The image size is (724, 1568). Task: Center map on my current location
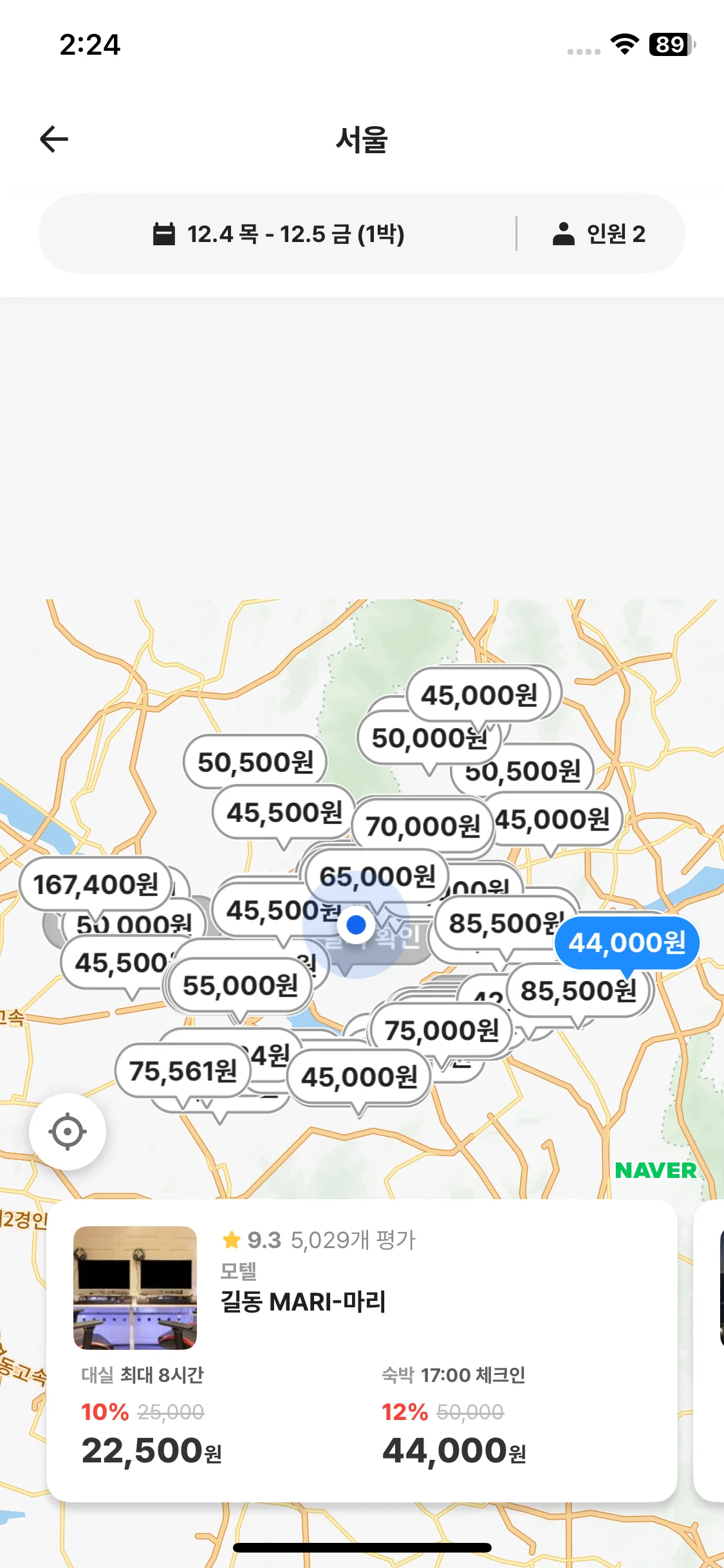coord(68,1131)
